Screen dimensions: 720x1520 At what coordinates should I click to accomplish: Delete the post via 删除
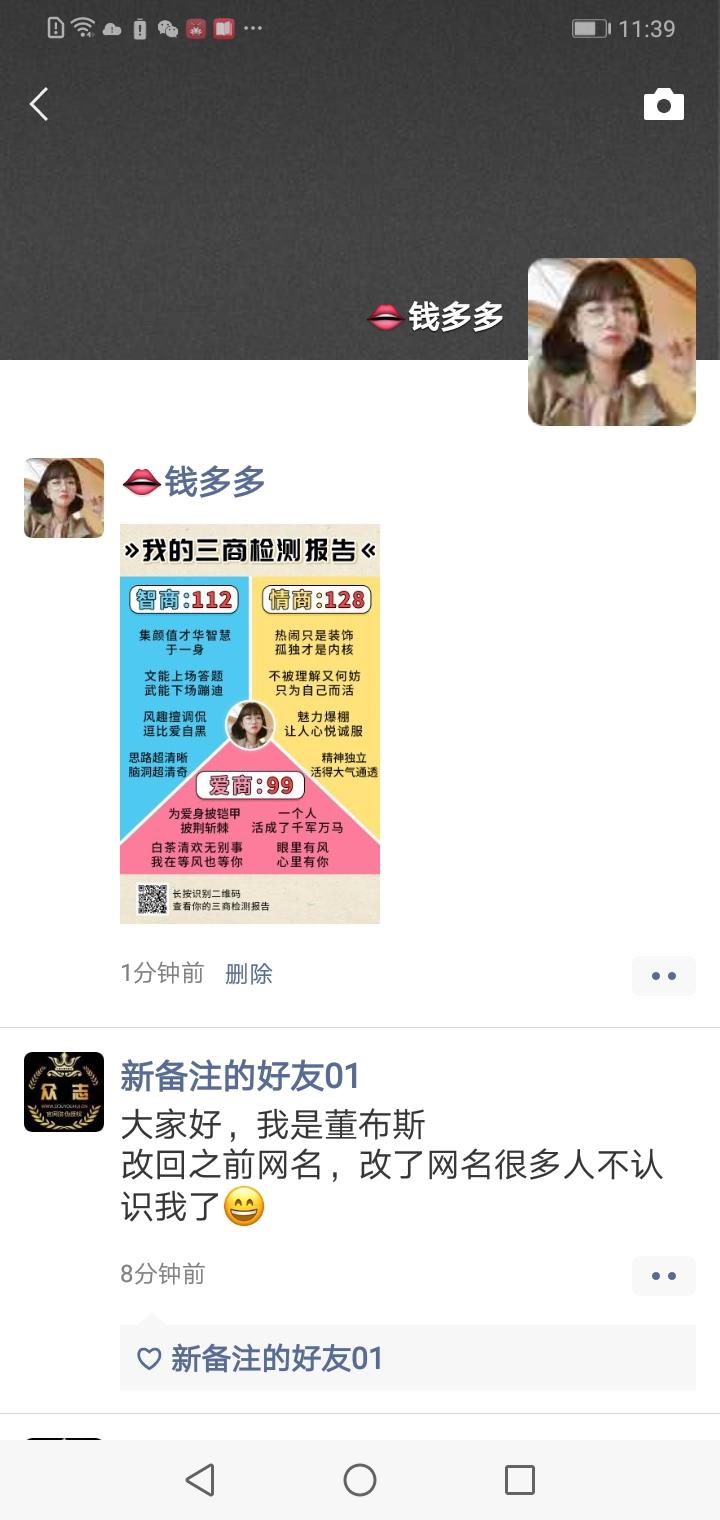[249, 974]
